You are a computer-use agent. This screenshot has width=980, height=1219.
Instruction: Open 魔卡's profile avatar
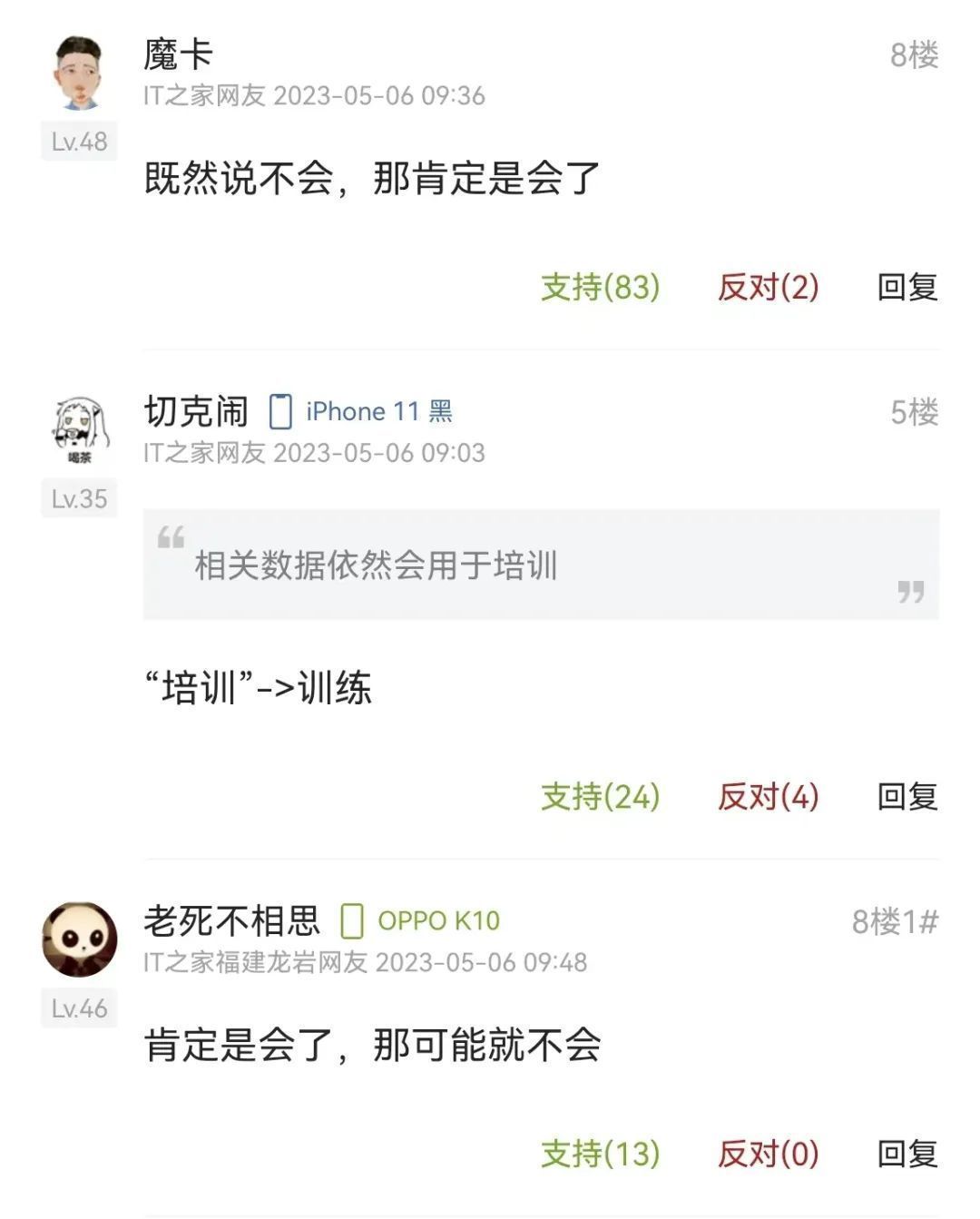(x=79, y=74)
